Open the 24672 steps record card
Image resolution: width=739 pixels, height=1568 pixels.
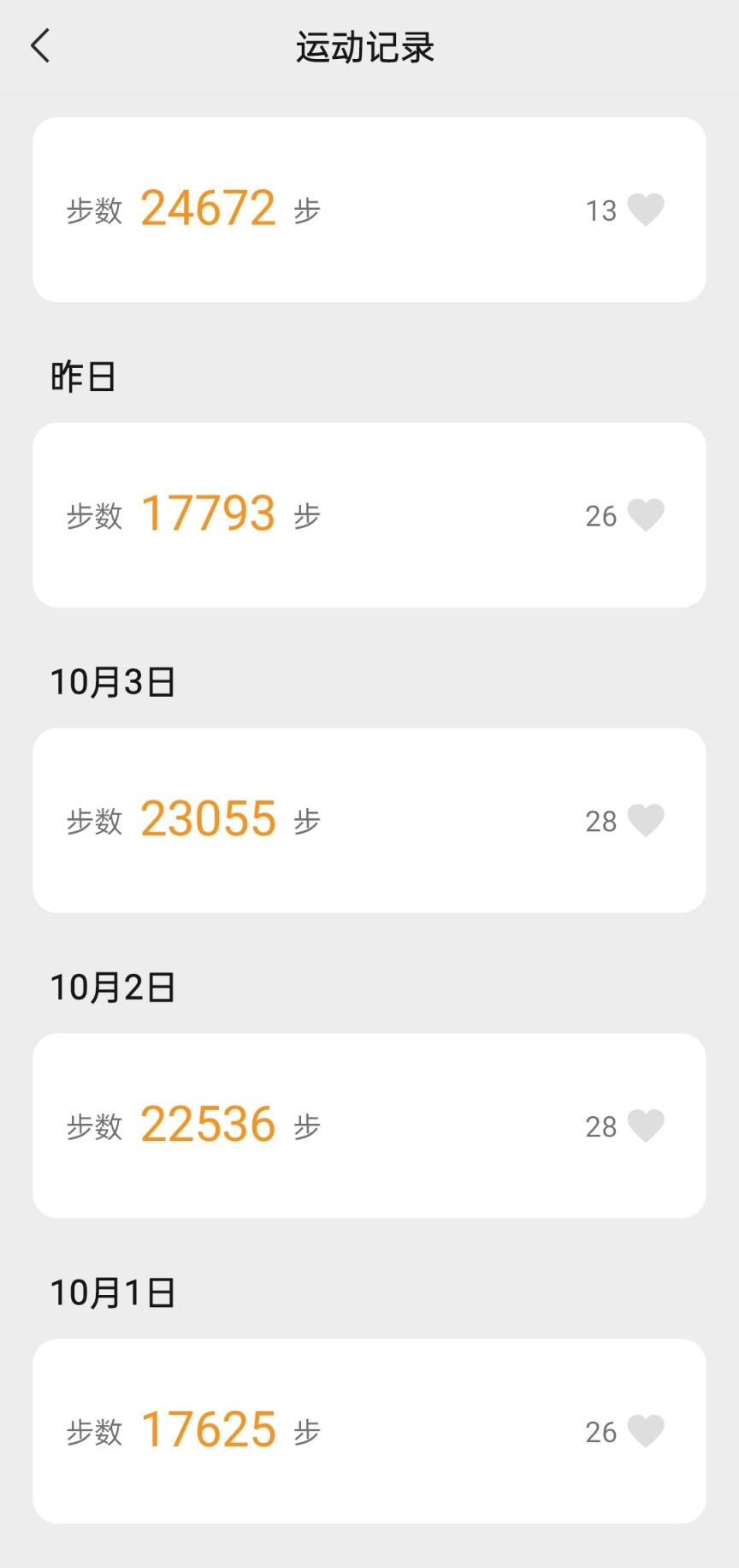tap(369, 210)
